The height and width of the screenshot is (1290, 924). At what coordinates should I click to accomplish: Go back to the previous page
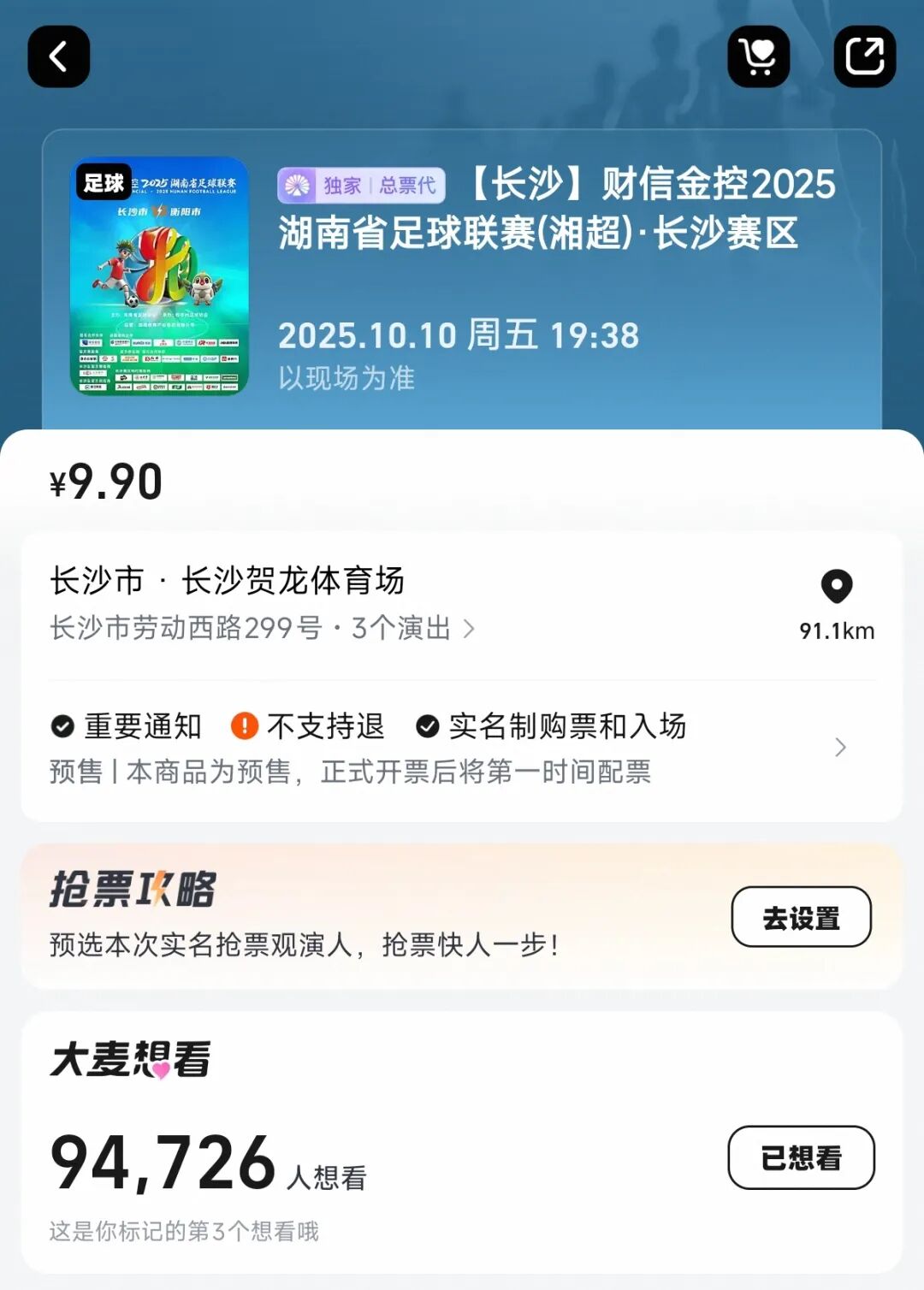tap(58, 57)
